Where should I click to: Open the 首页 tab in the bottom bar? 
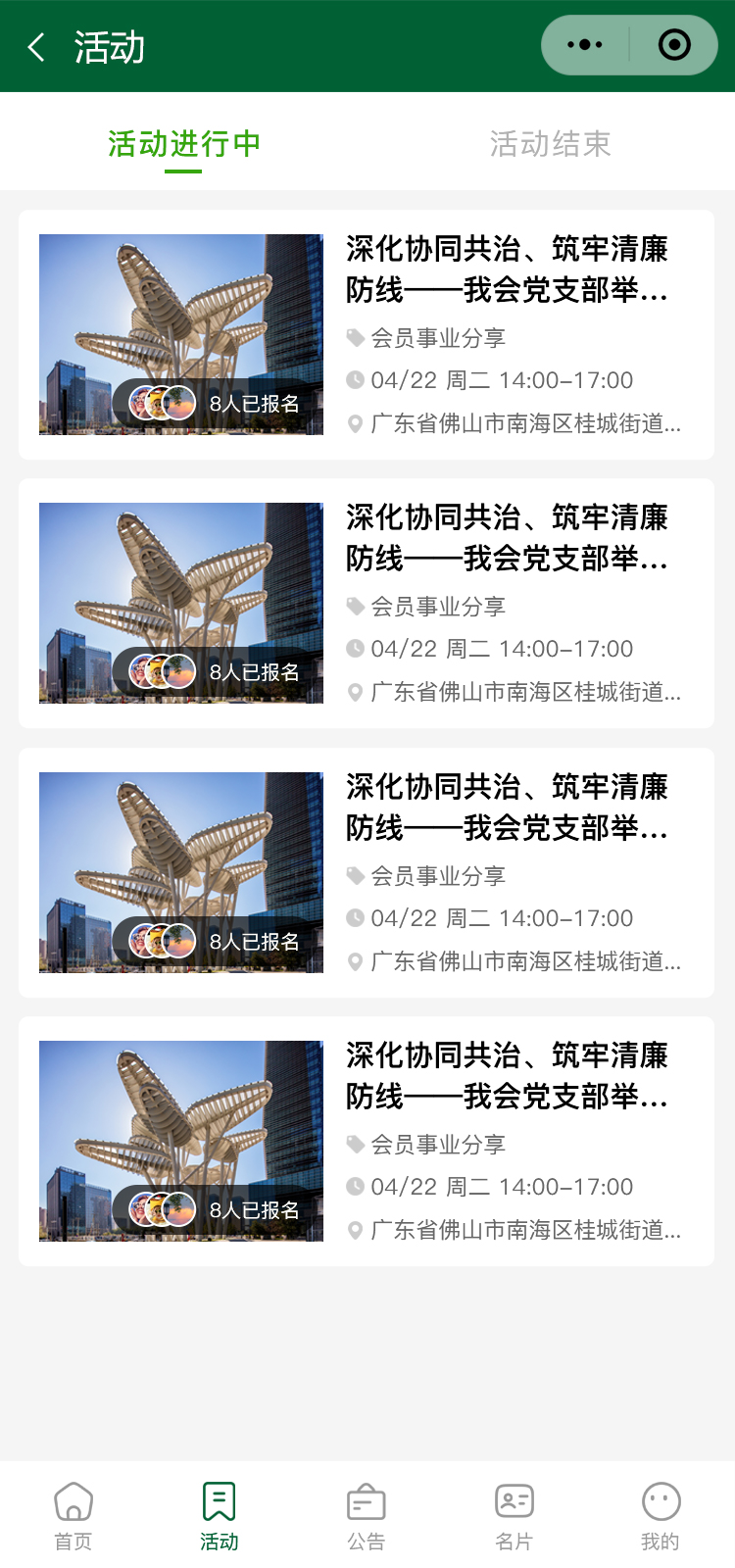click(73, 1515)
